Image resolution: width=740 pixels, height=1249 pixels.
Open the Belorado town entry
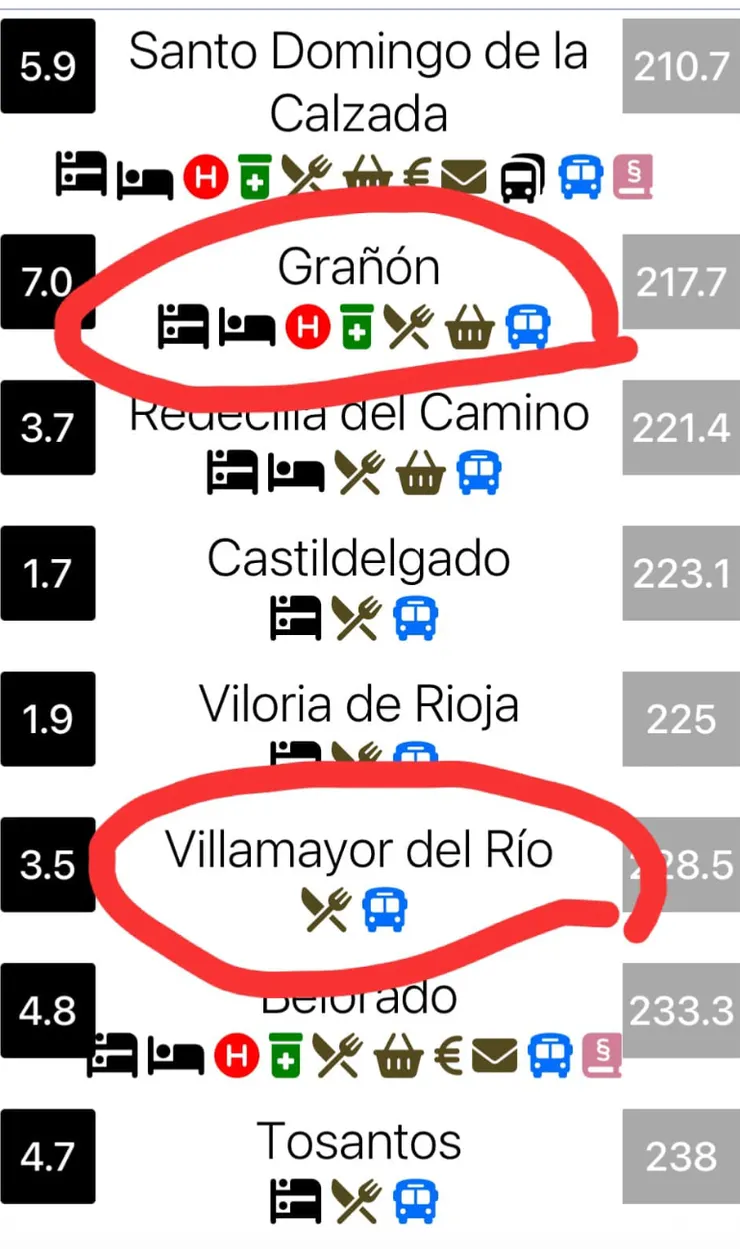coord(358,1000)
